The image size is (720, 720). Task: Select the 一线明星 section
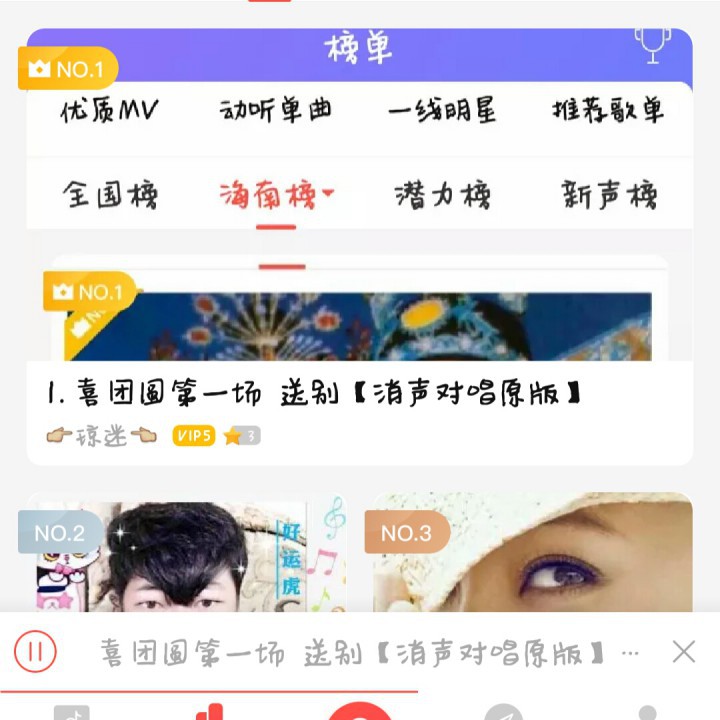(442, 111)
